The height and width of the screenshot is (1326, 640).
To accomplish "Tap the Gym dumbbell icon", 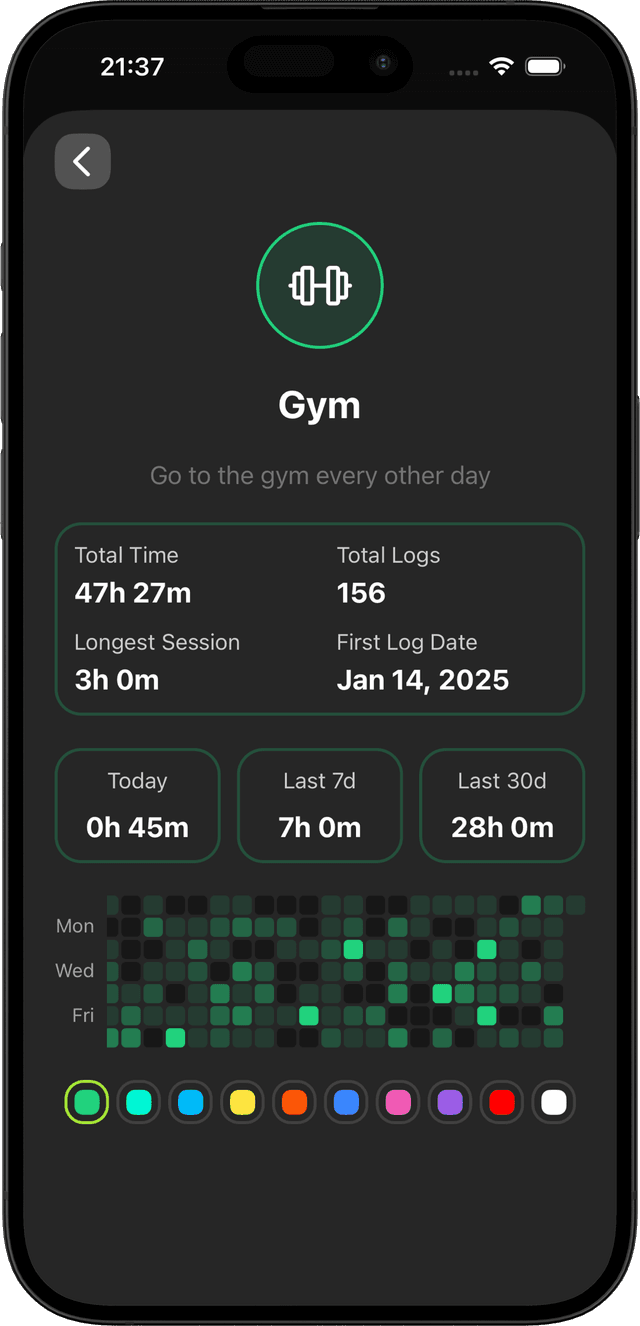I will point(320,286).
